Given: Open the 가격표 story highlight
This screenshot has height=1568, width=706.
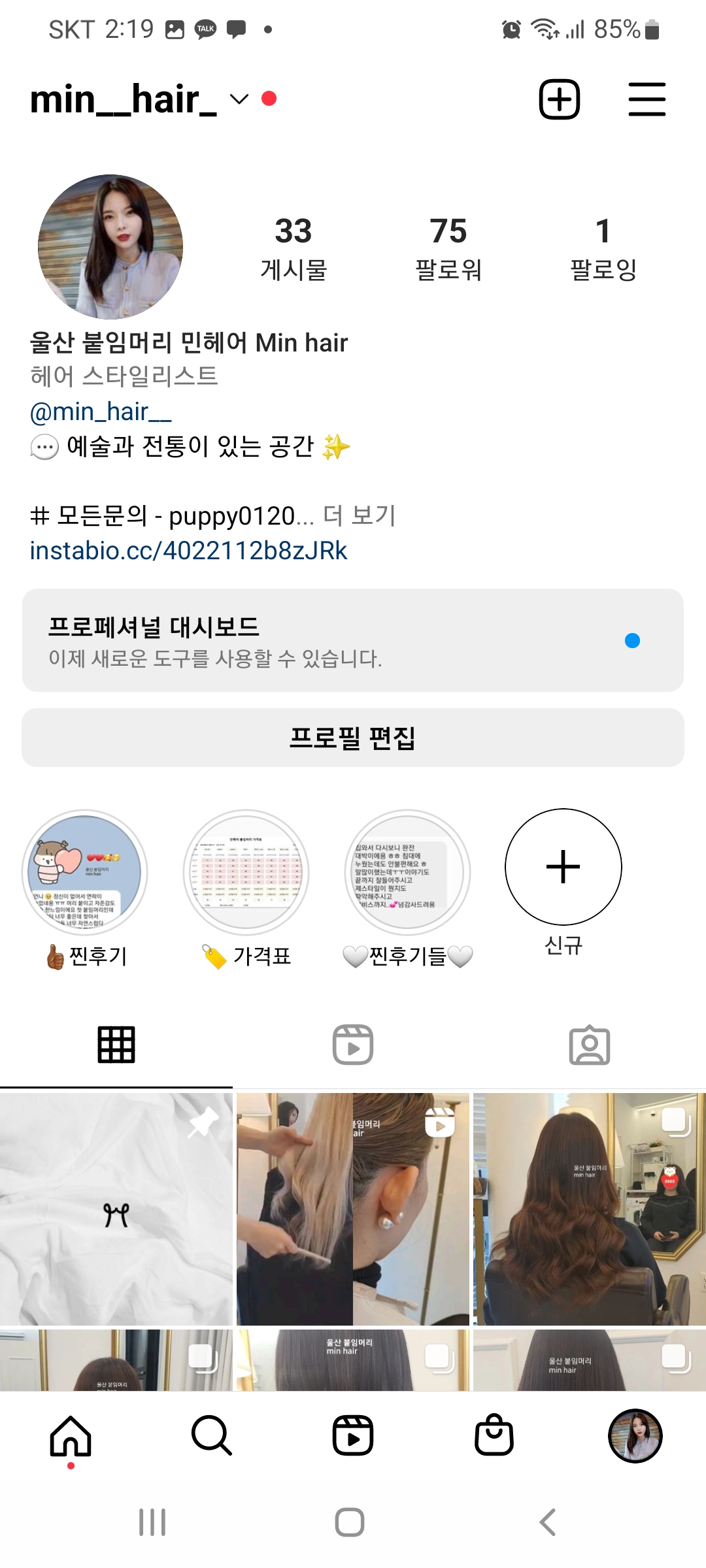Looking at the screenshot, I should [246, 872].
